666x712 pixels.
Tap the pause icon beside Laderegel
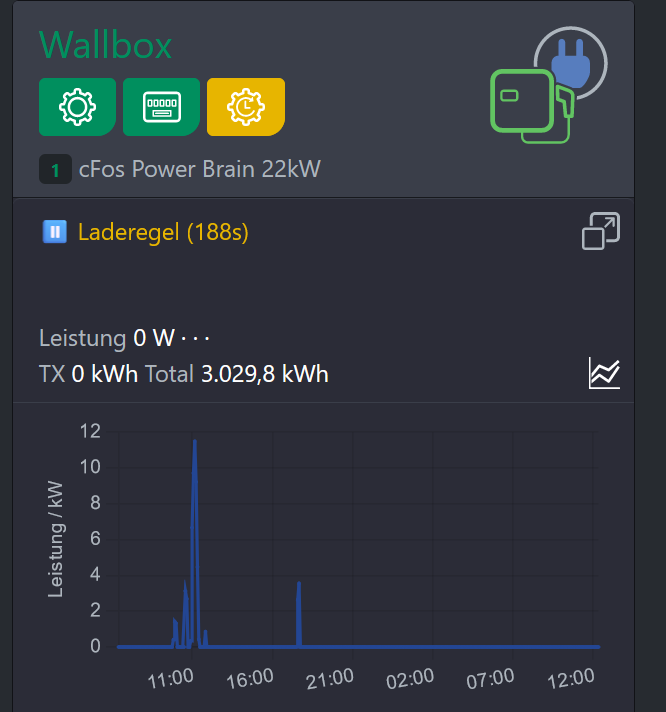click(x=55, y=233)
